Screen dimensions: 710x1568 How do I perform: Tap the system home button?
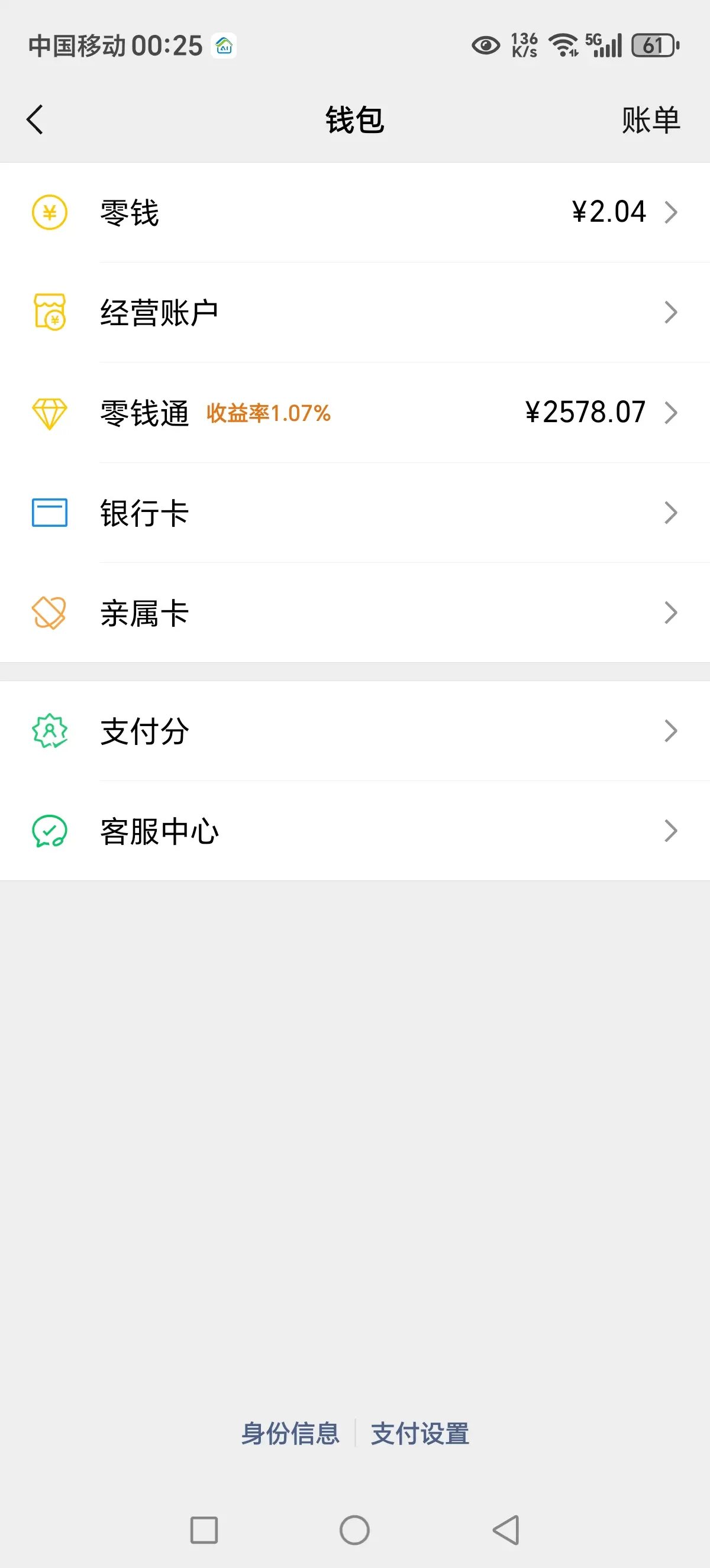pyautogui.click(x=354, y=1530)
